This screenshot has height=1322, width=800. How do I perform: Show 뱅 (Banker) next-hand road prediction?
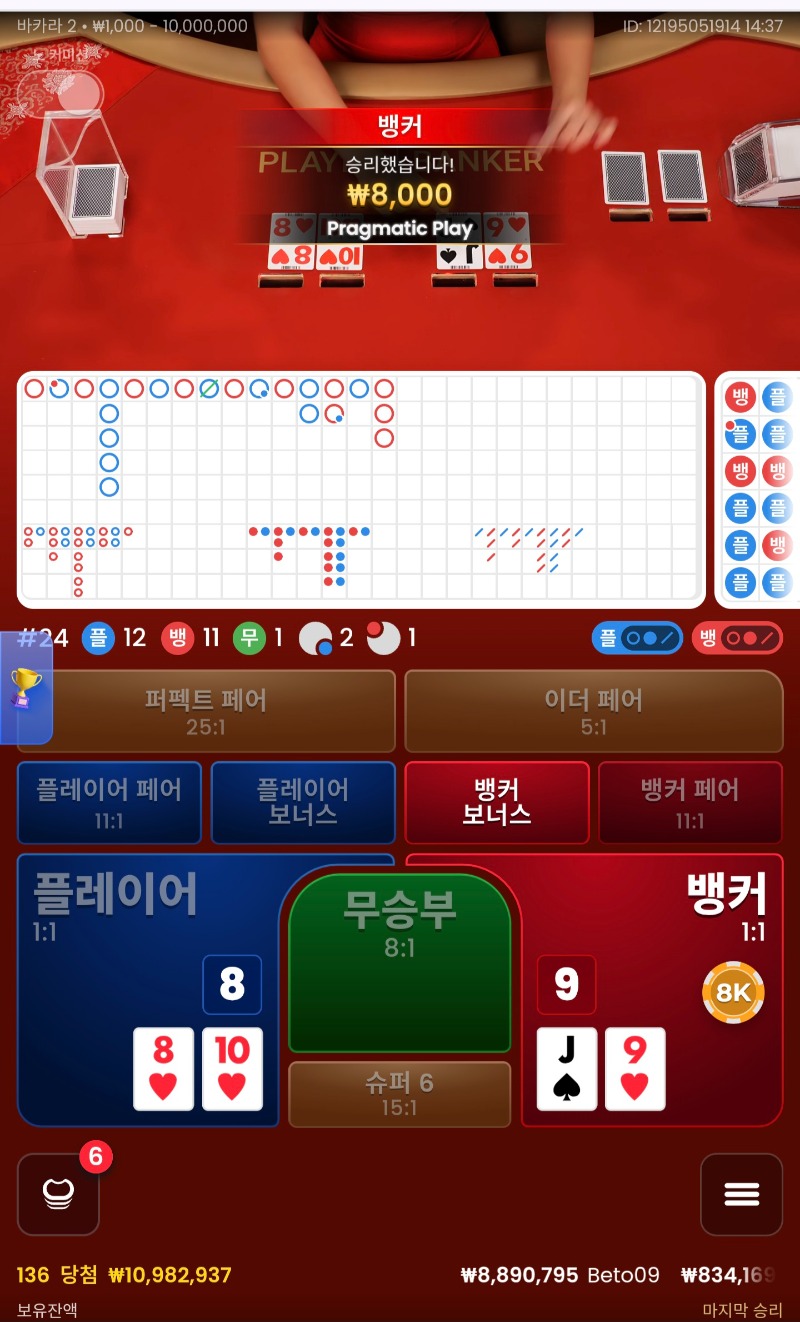(x=736, y=638)
